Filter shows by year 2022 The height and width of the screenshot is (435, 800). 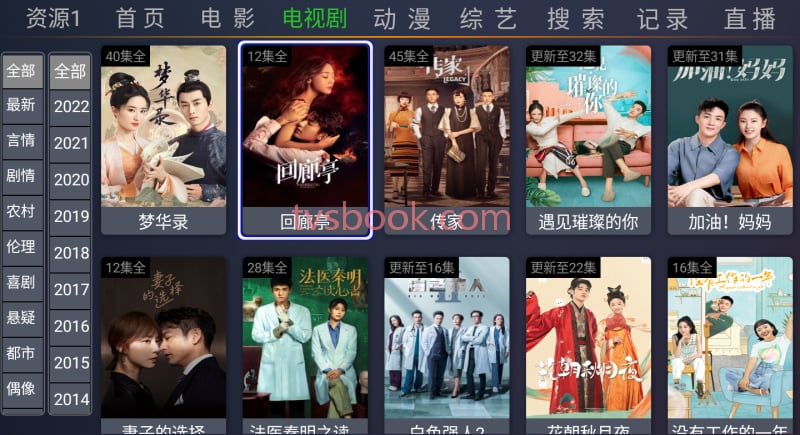click(71, 106)
